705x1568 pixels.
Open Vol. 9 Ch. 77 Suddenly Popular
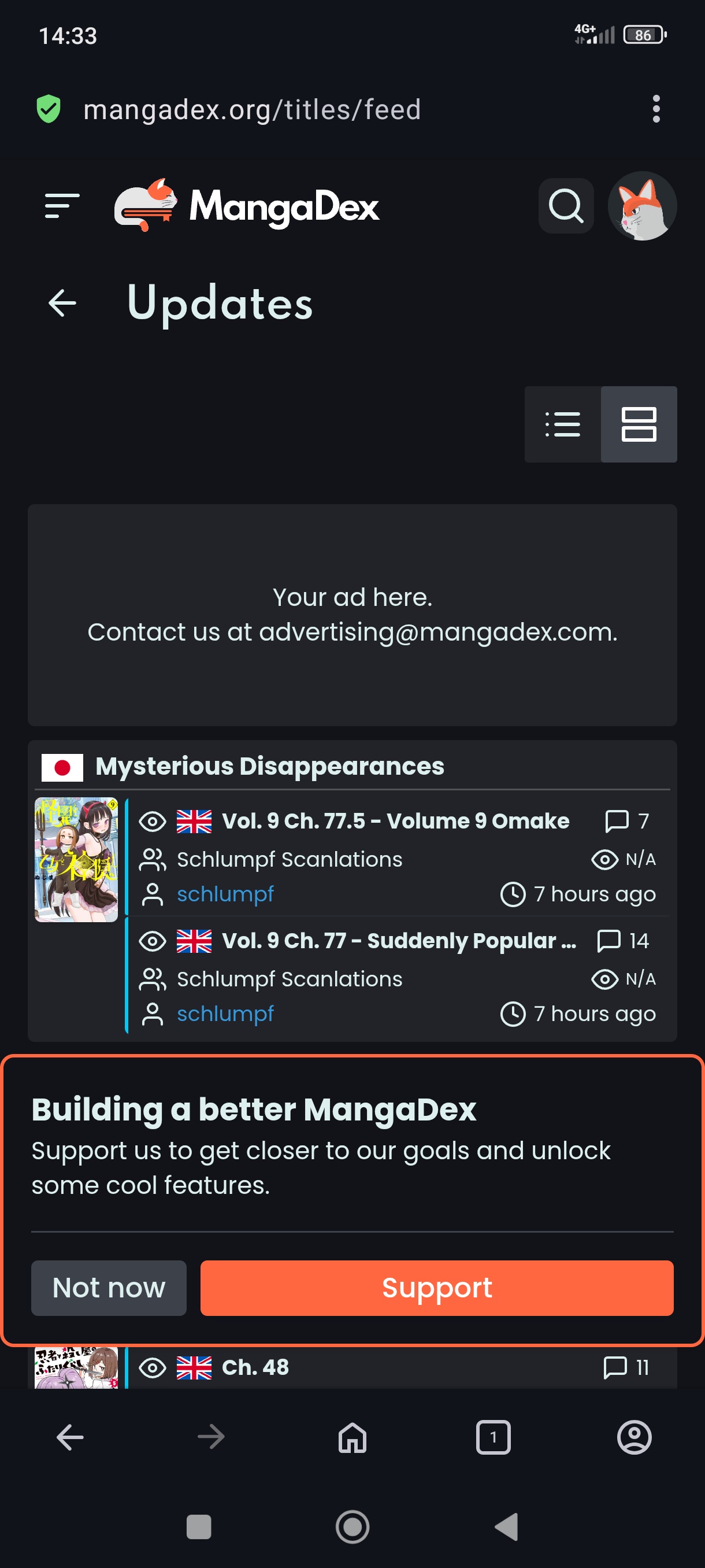[x=398, y=941]
